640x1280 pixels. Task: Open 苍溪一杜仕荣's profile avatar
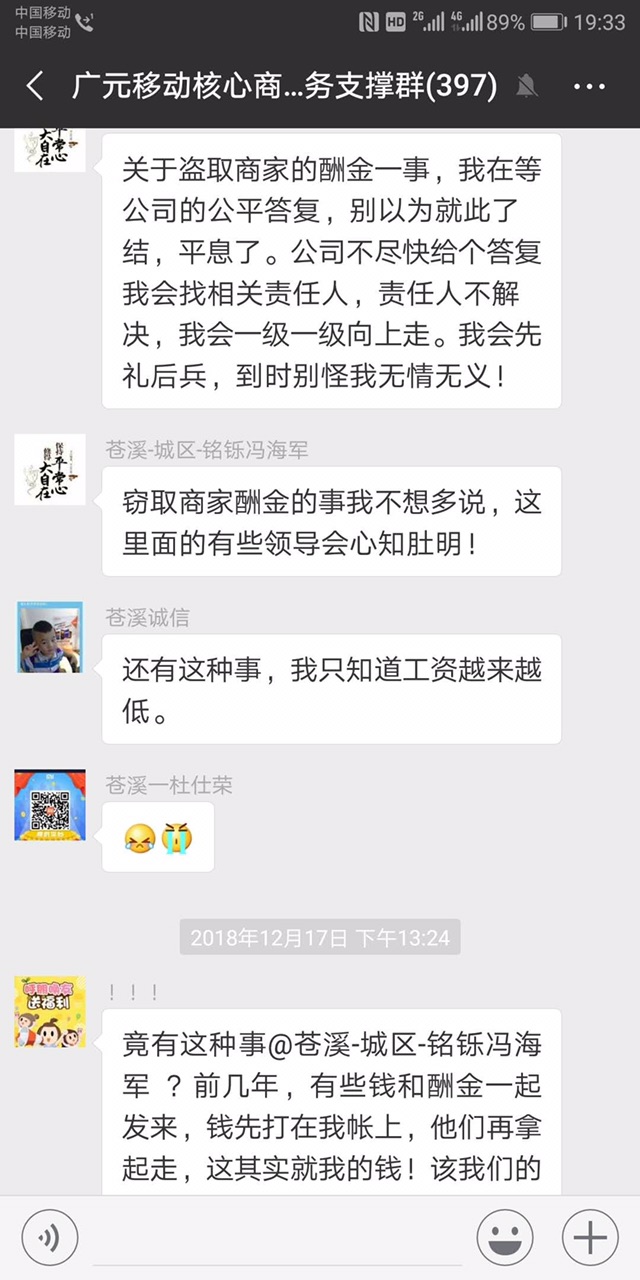coord(50,804)
